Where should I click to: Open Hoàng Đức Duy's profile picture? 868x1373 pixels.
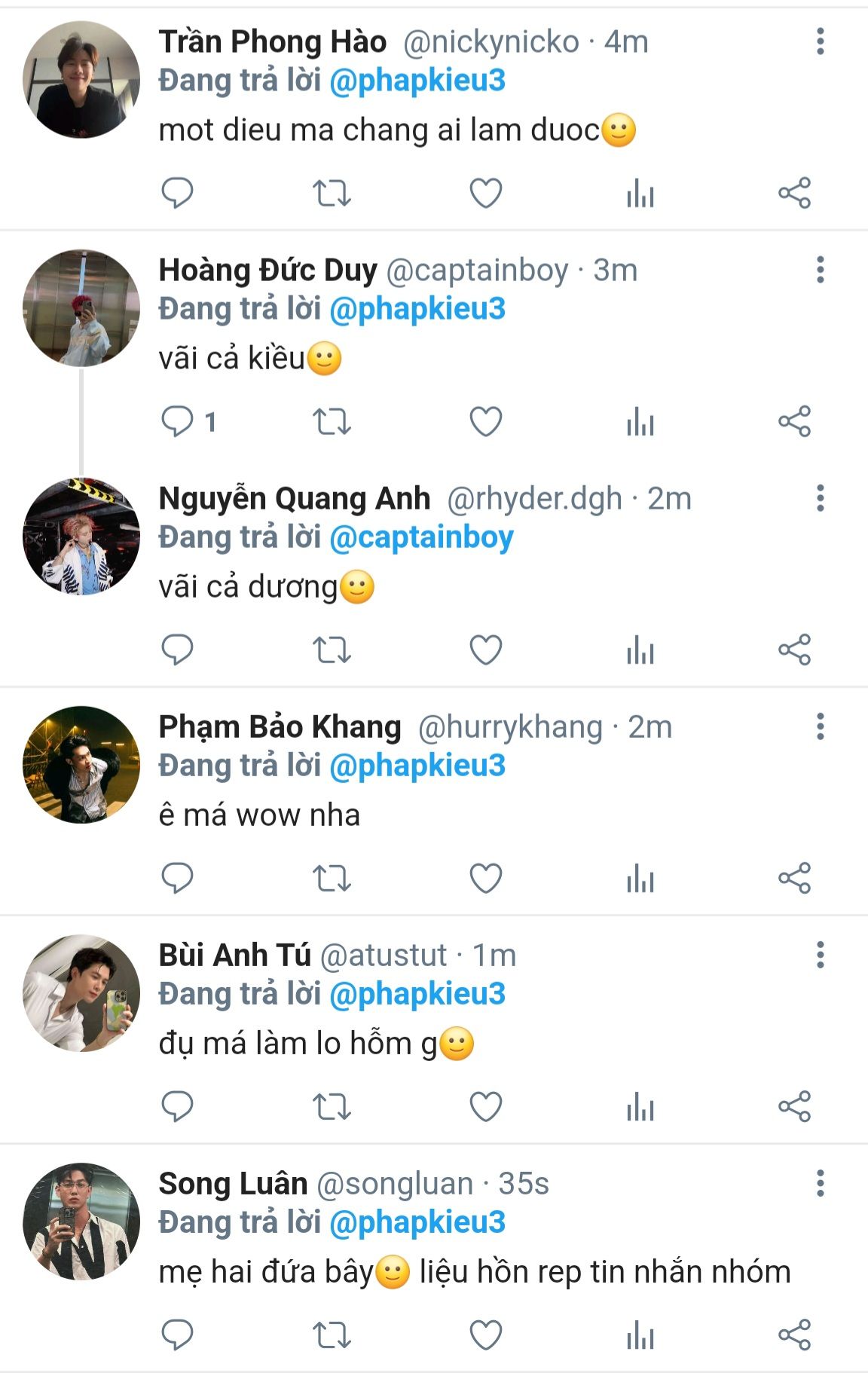pyautogui.click(x=81, y=308)
